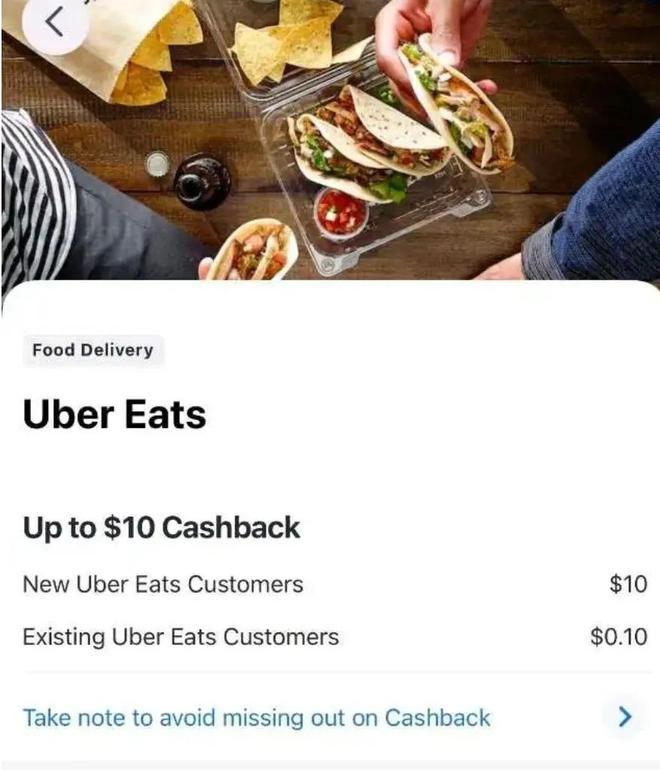Tap the Food Delivery category chip
The height and width of the screenshot is (770, 660).
(x=93, y=350)
